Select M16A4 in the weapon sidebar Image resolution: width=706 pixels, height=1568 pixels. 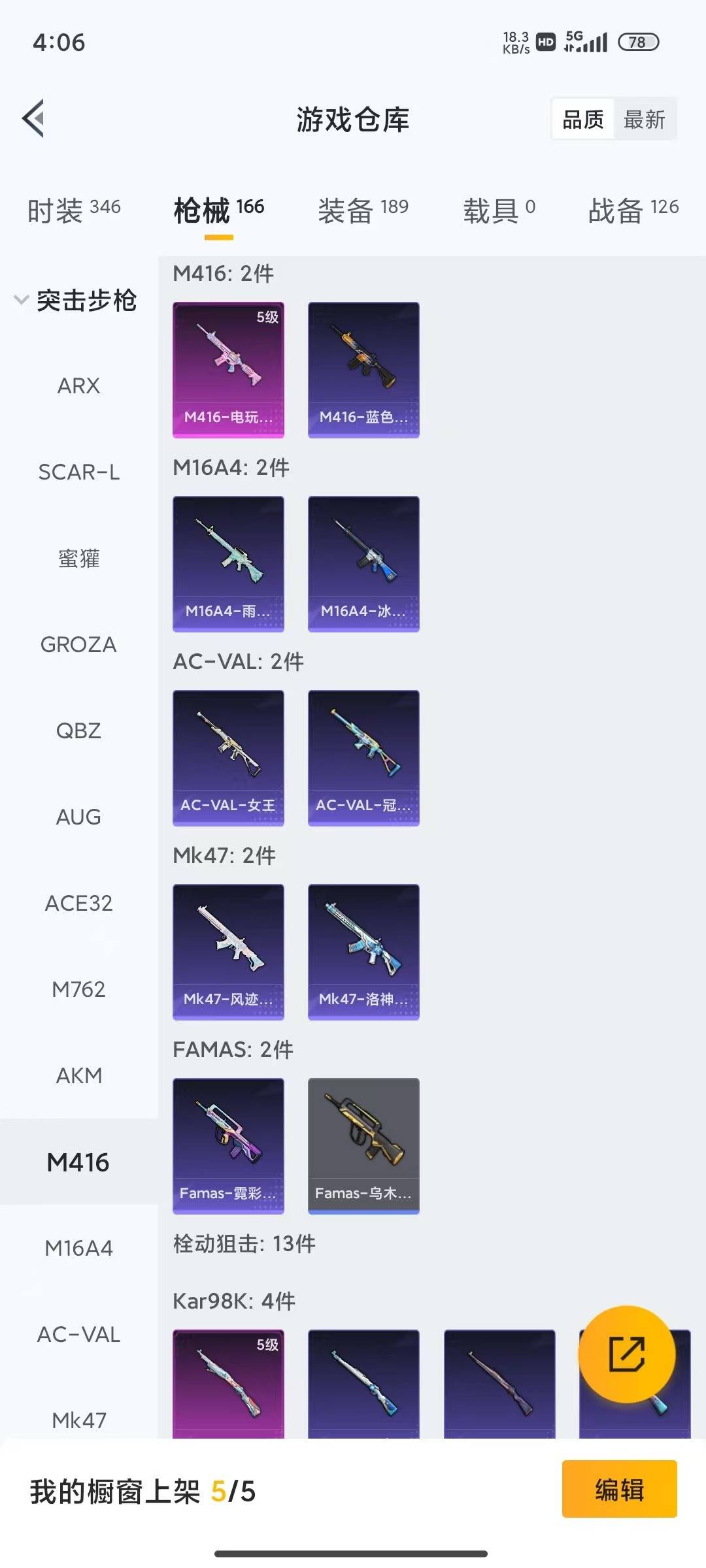coord(79,1248)
